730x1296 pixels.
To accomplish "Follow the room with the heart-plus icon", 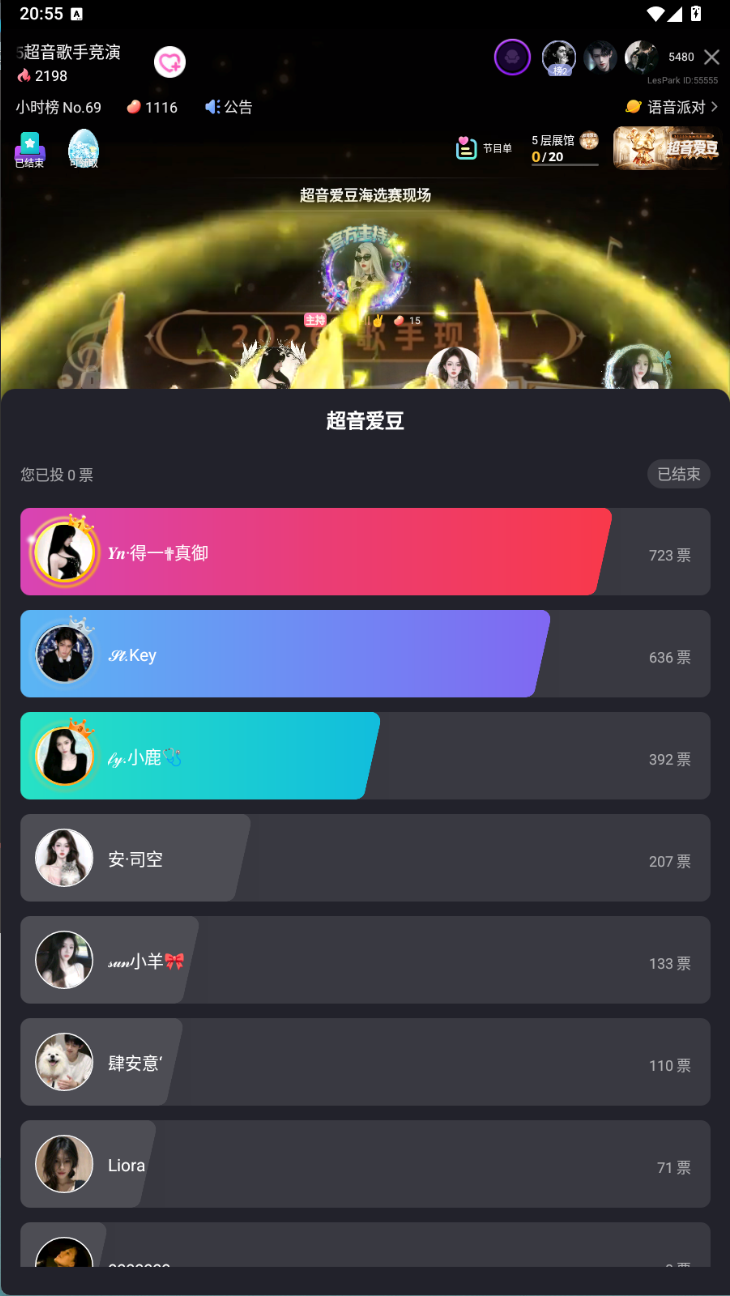I will click(x=170, y=62).
